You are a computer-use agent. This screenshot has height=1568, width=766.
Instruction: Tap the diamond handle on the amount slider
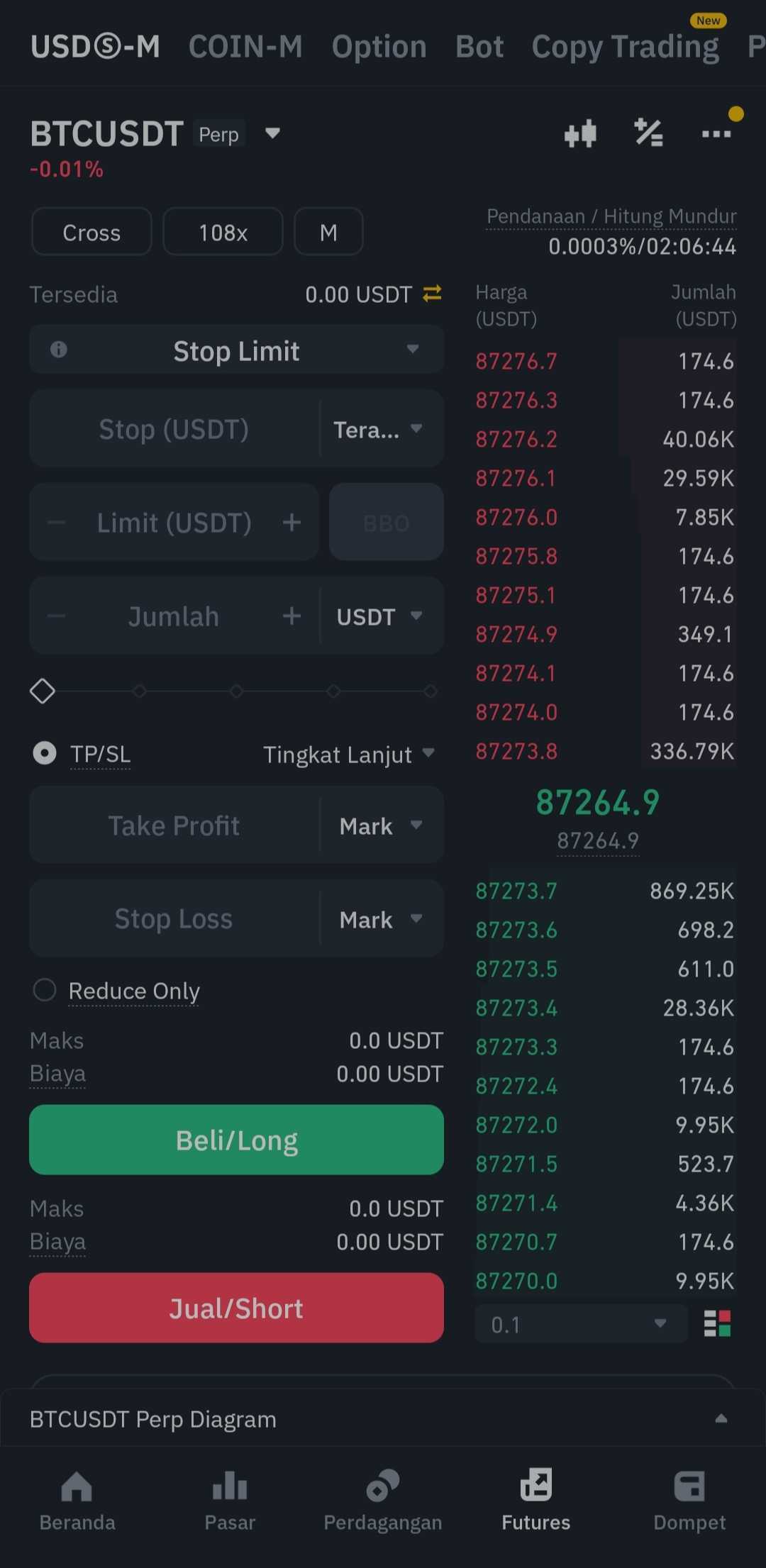[42, 690]
